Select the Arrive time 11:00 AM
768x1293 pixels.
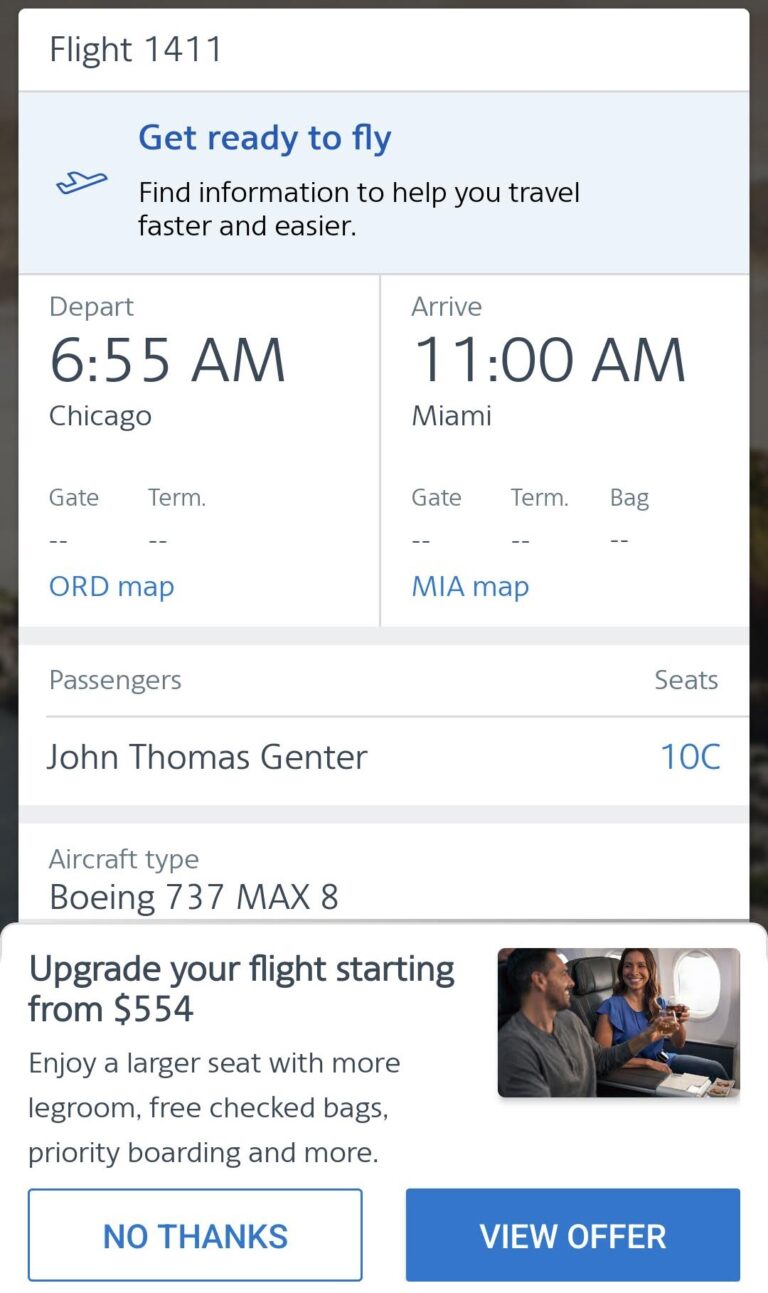[x=546, y=360]
